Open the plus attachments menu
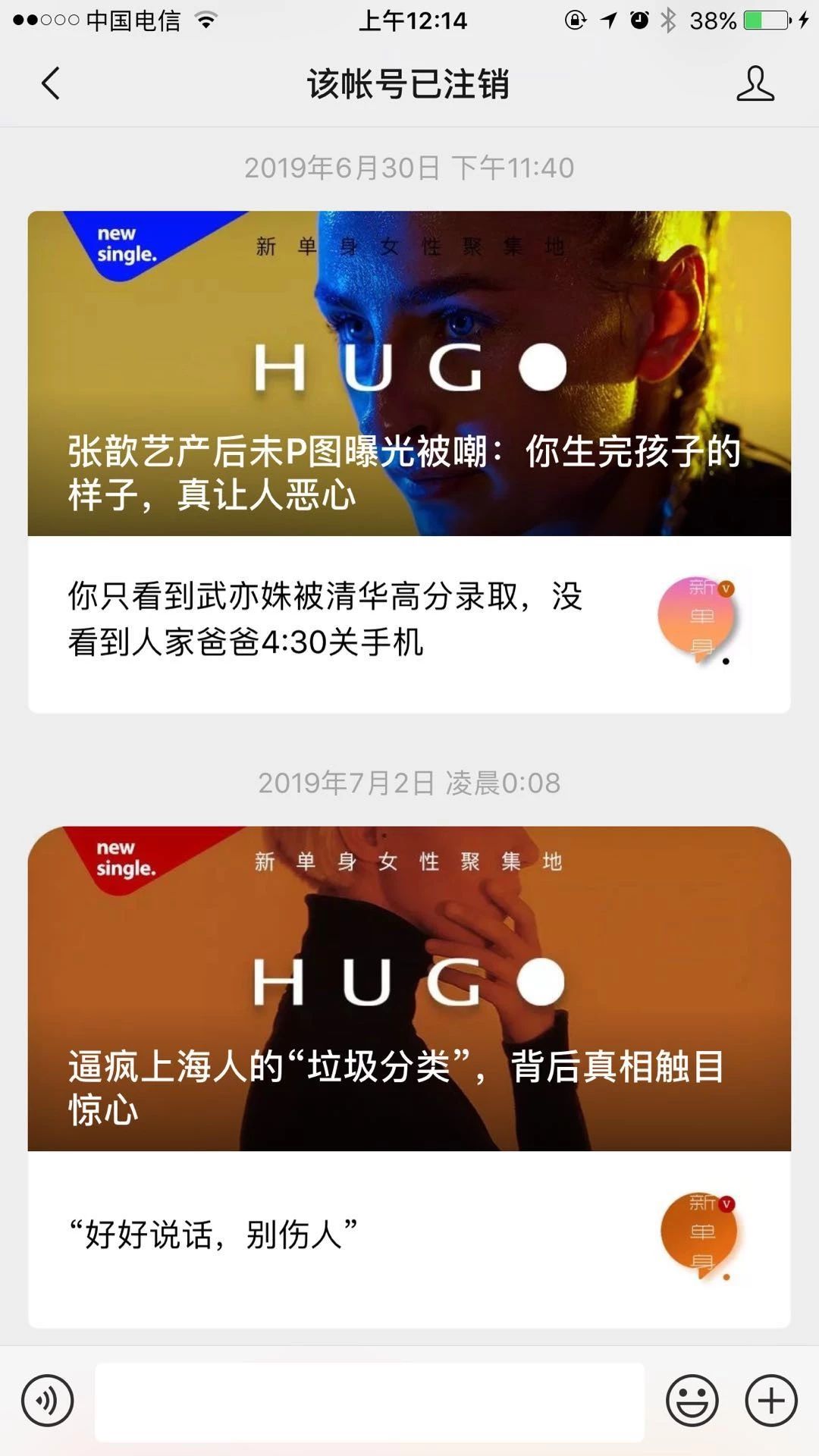 pos(771,1401)
